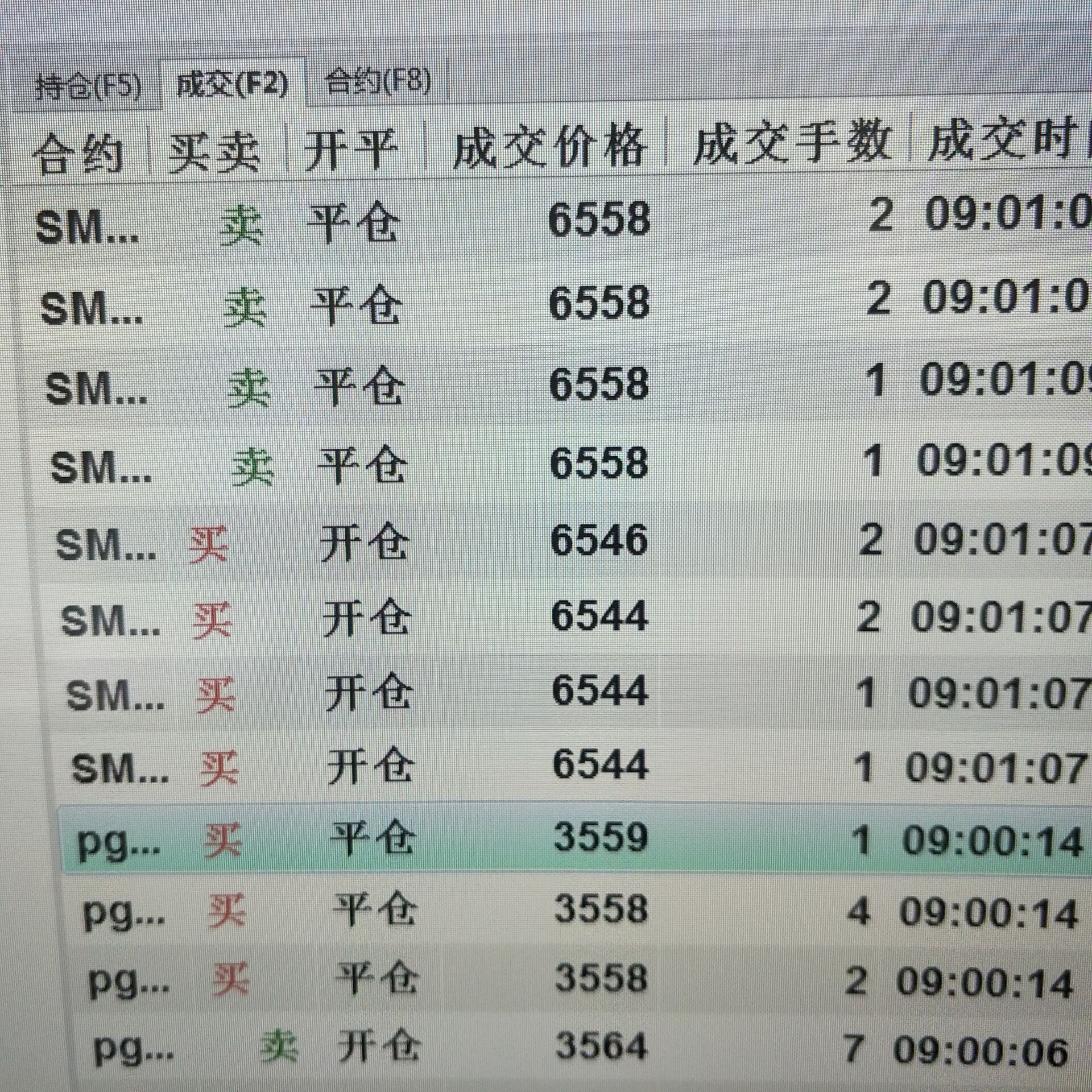
Task: Select the 成交(F2) tab
Action: coord(232,85)
